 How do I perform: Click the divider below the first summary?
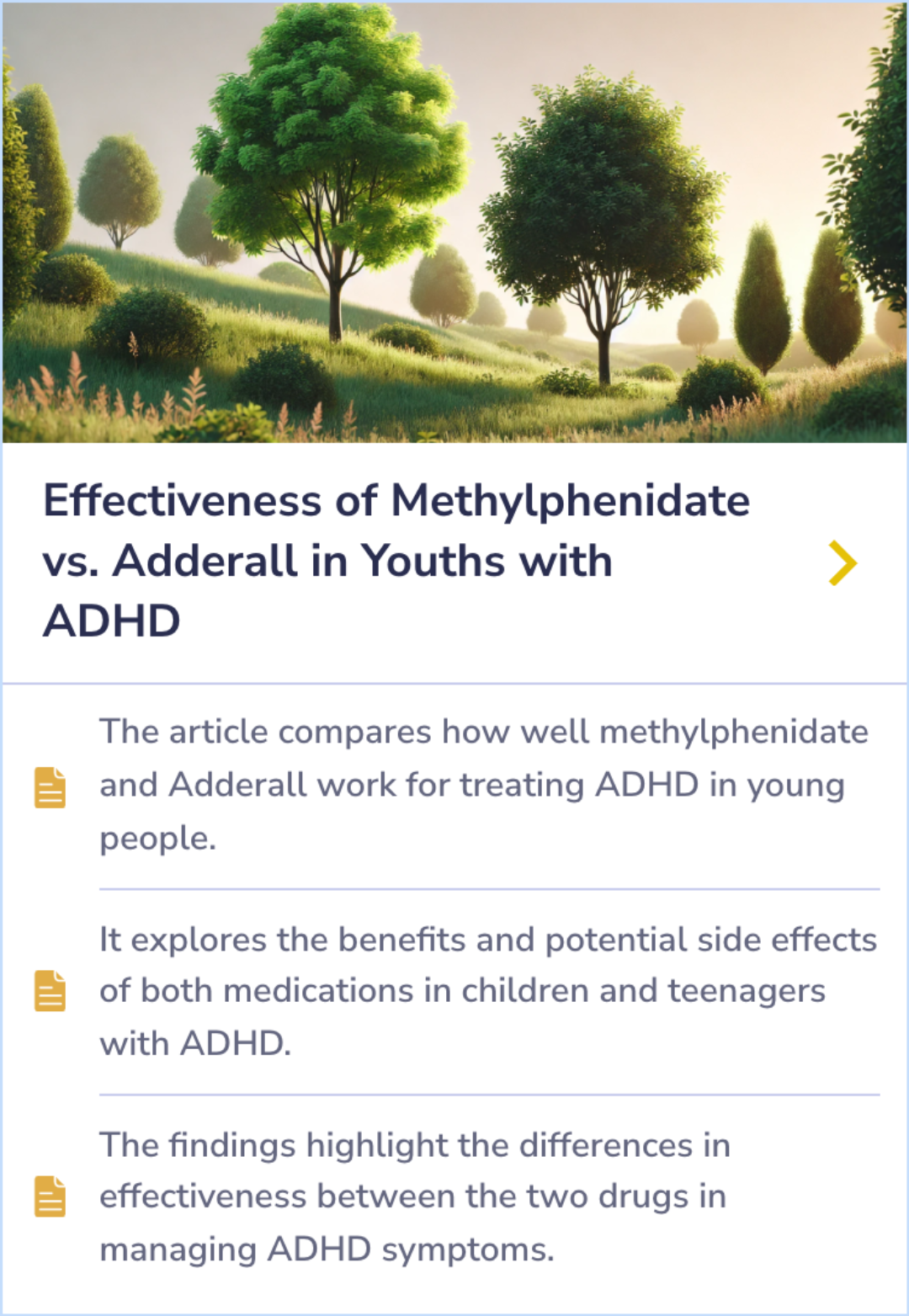pos(488,887)
